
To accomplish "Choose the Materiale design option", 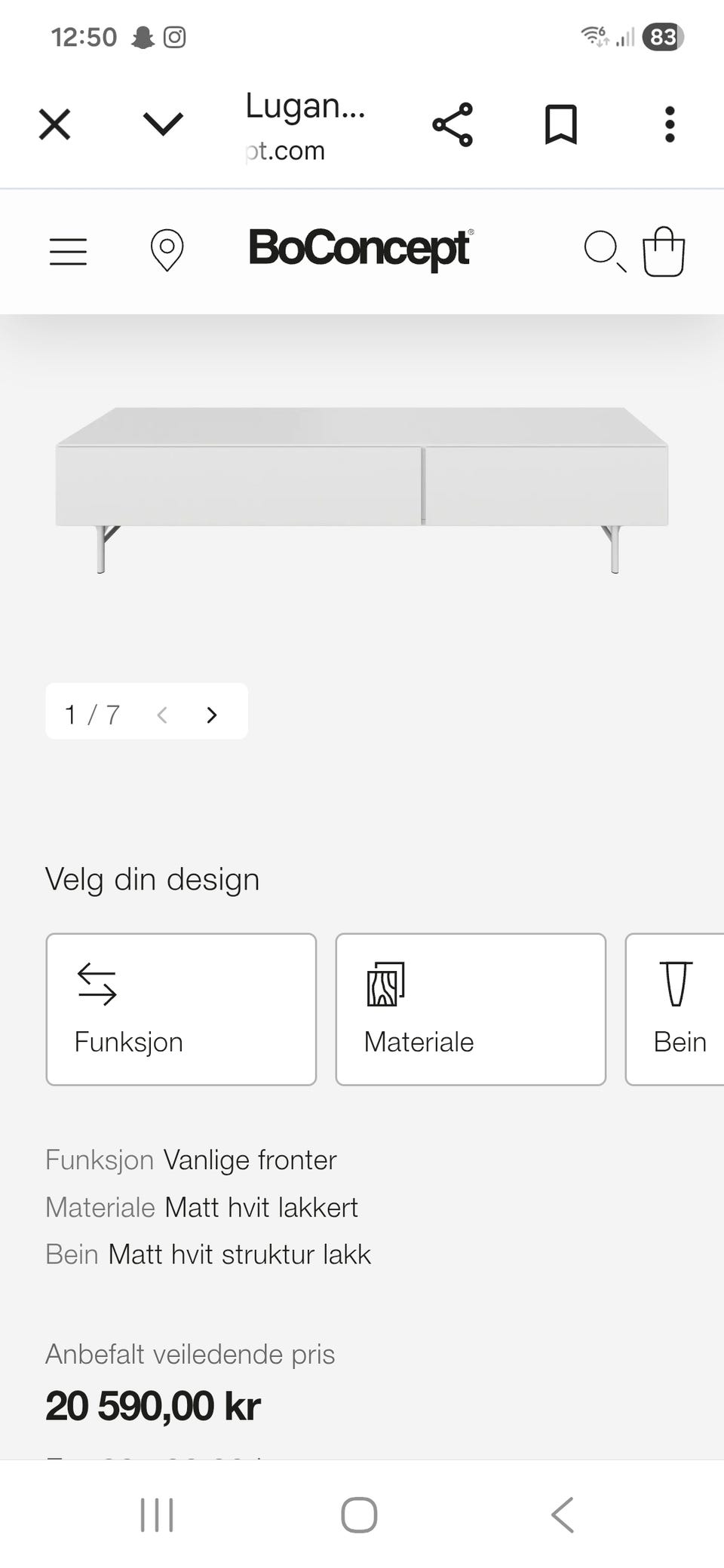I will click(x=471, y=1009).
